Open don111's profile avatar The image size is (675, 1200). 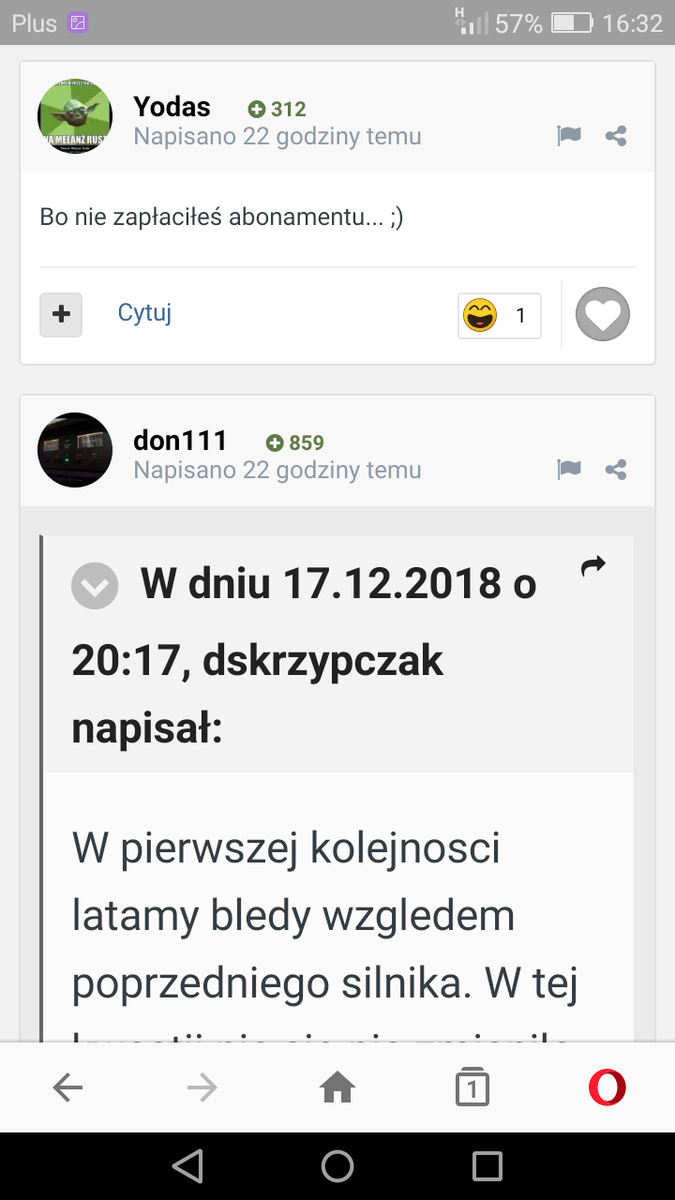click(x=75, y=450)
